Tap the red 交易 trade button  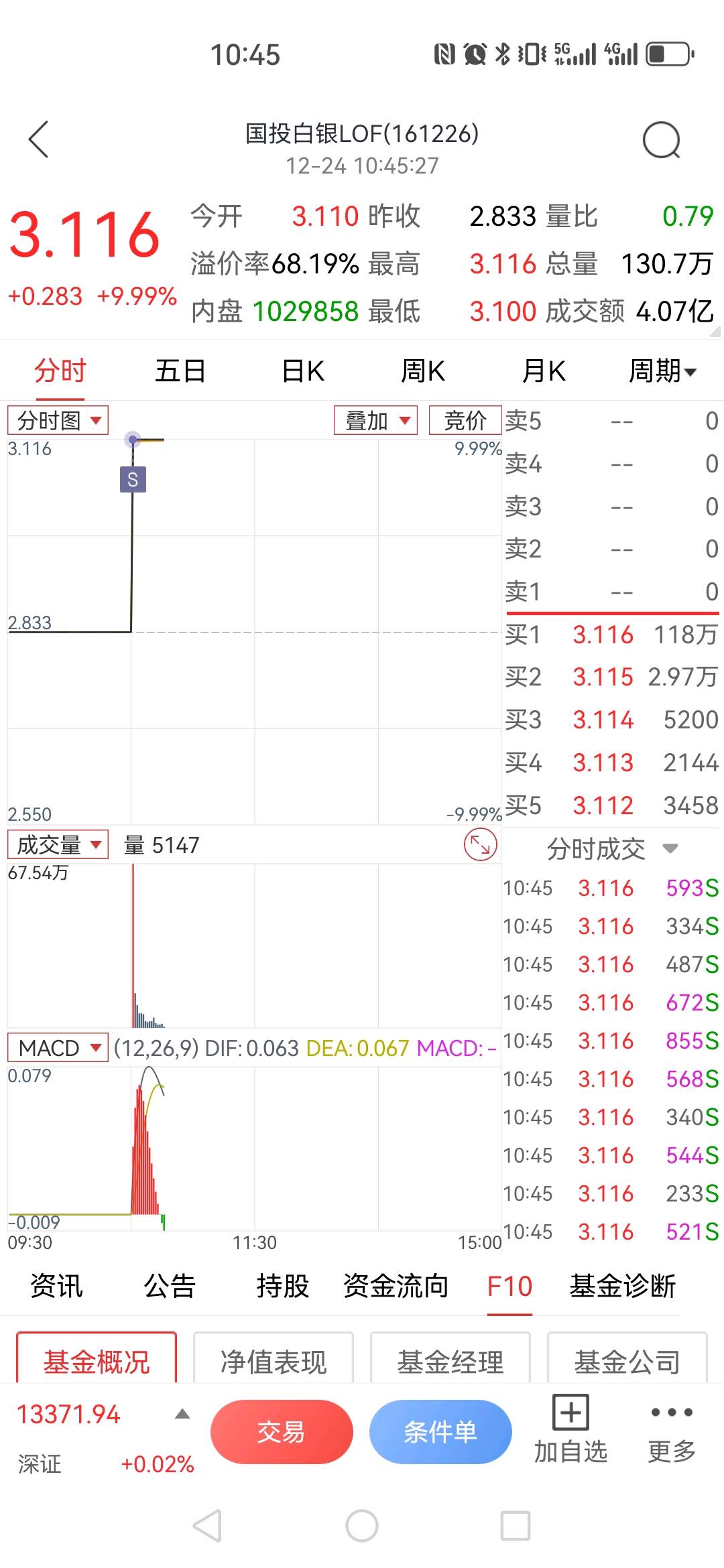point(282,1432)
